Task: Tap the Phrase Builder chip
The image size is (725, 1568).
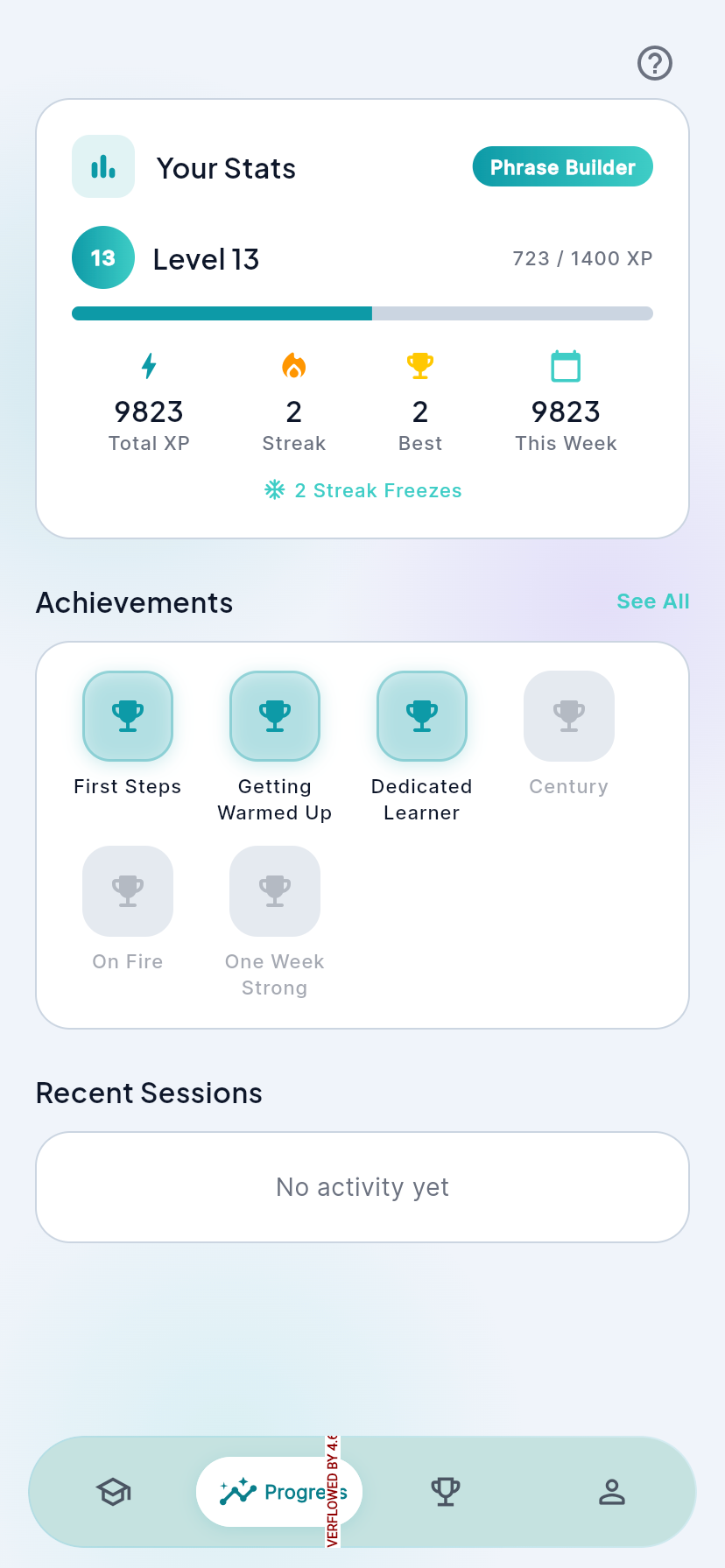Action: [x=562, y=167]
